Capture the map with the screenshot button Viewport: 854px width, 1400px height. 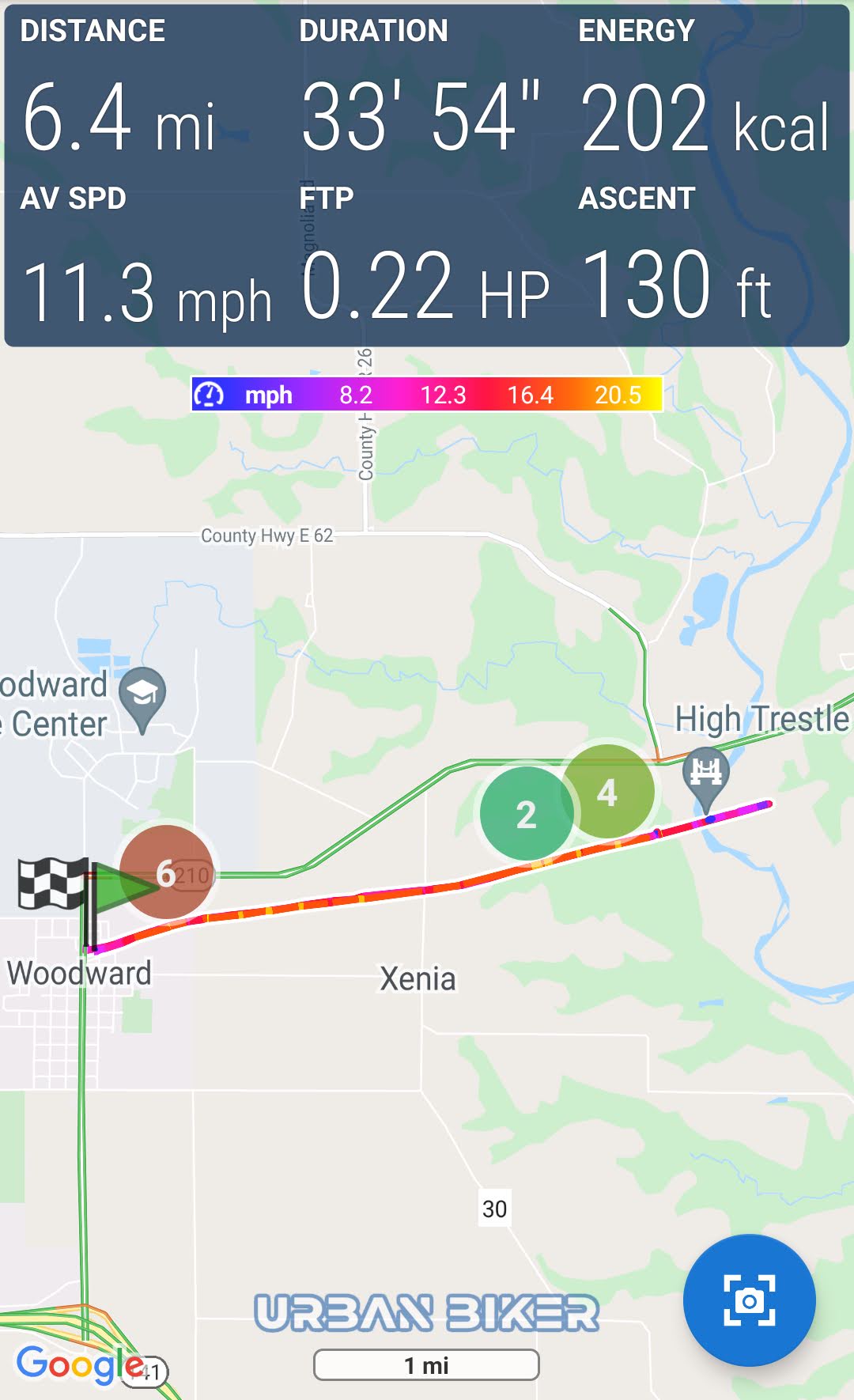tap(749, 1300)
